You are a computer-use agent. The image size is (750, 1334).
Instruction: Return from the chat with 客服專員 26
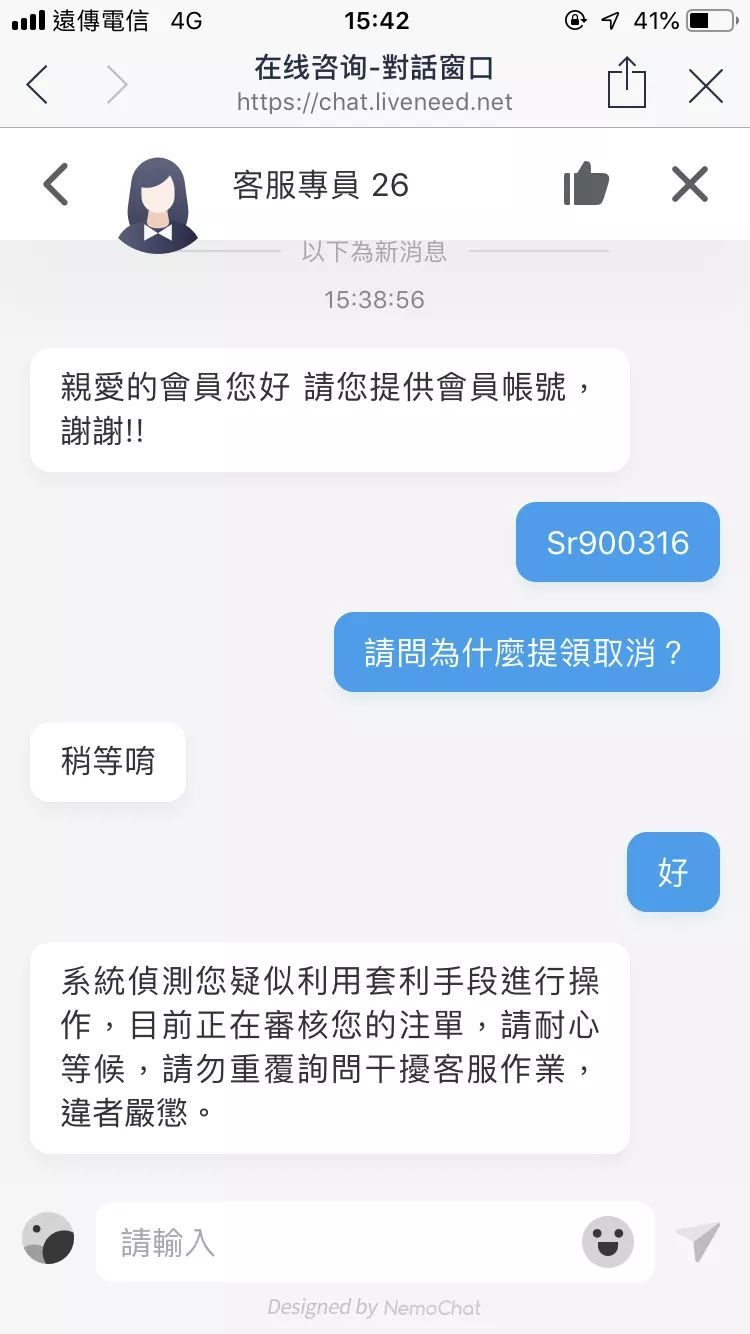[x=56, y=185]
